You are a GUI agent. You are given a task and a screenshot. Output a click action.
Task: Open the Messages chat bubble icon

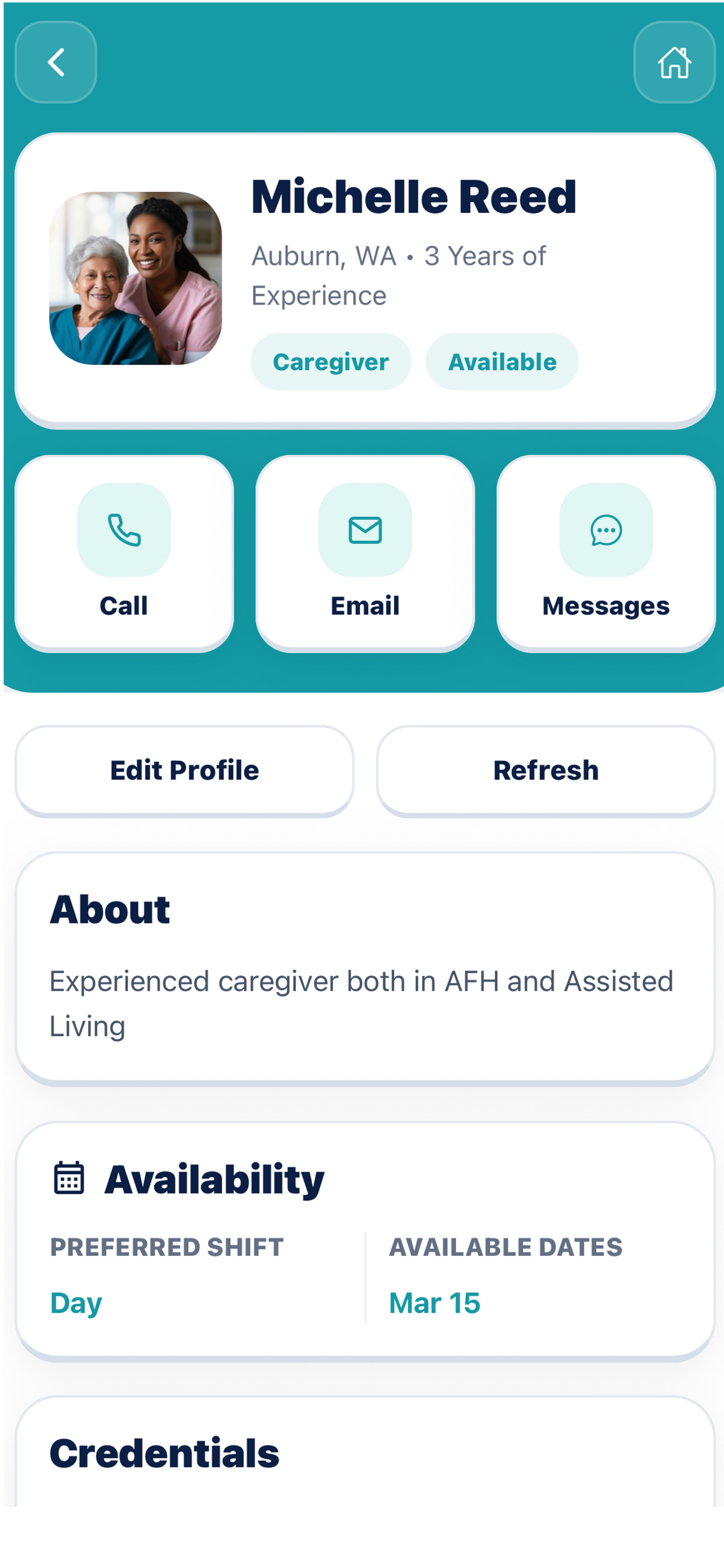pos(606,531)
